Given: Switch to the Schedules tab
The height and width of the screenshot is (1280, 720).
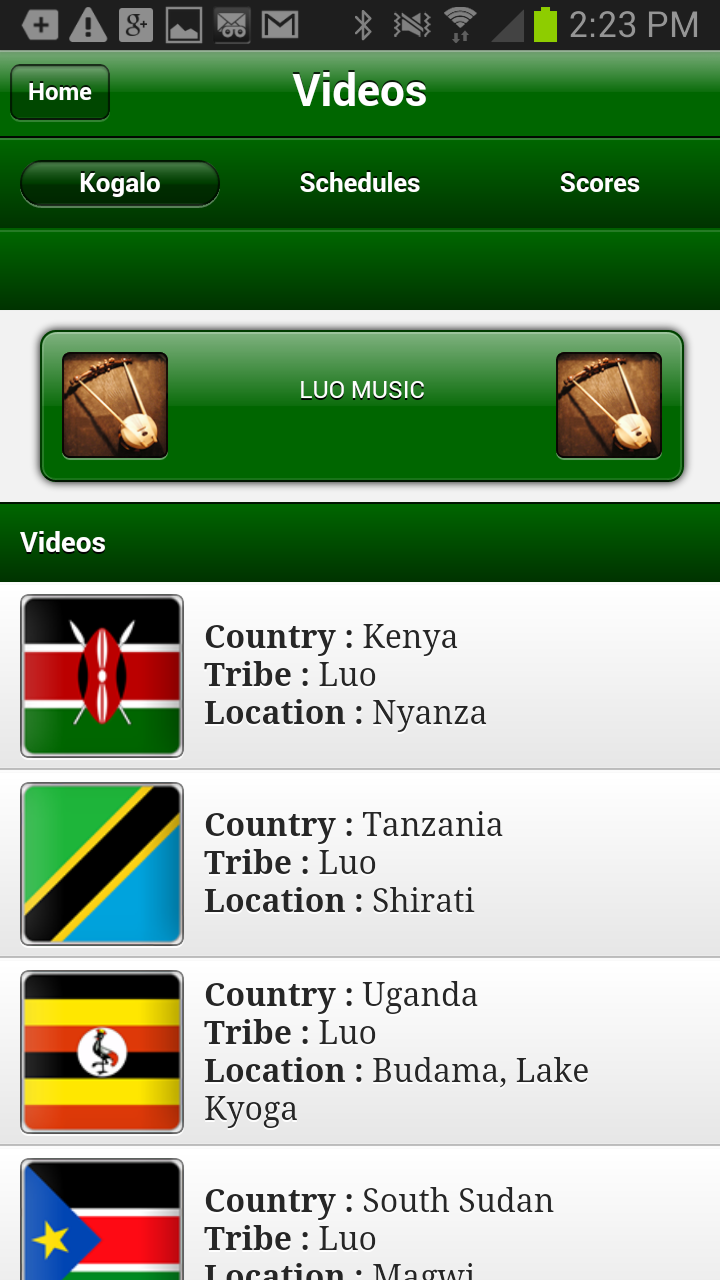Looking at the screenshot, I should [360, 184].
